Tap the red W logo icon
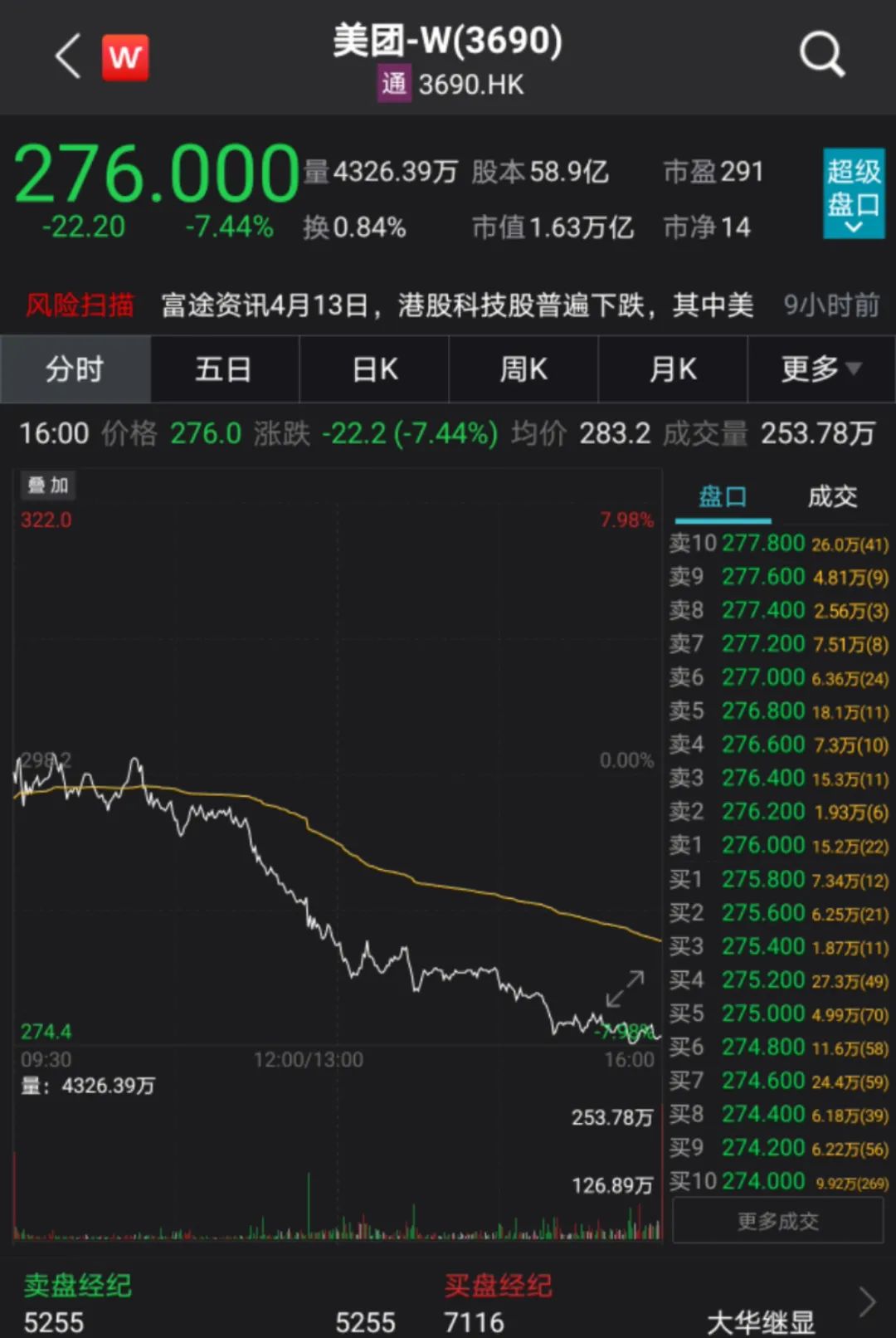 pos(125,57)
